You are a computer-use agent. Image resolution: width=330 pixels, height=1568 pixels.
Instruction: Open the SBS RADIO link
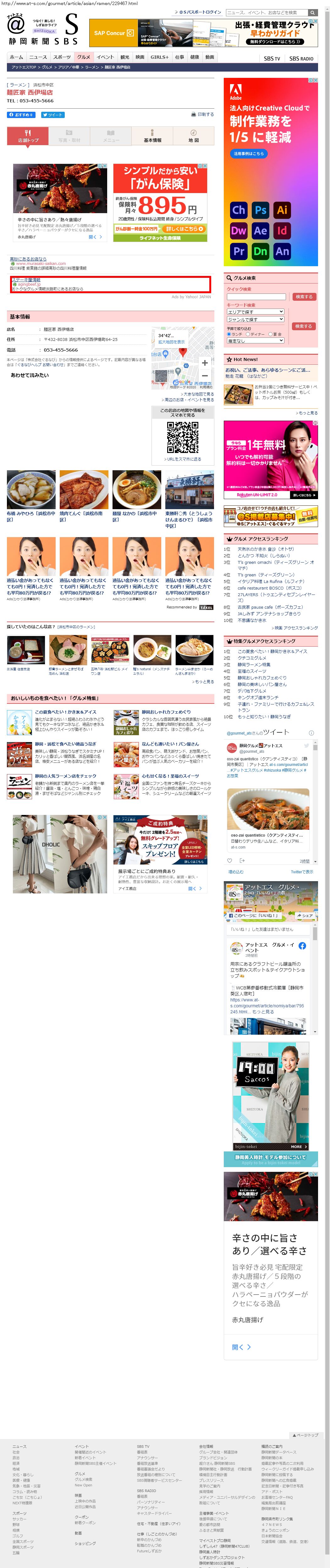coord(301,58)
